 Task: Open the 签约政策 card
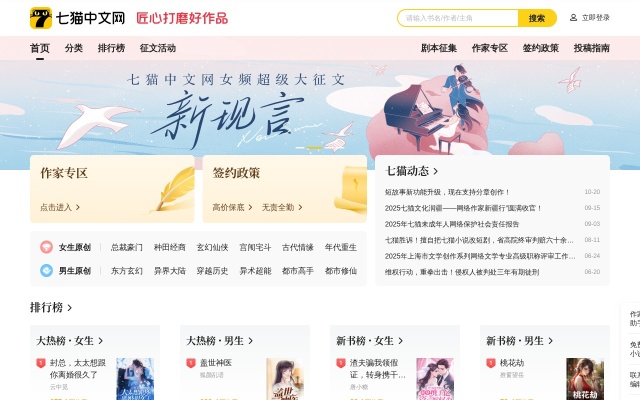[285, 188]
